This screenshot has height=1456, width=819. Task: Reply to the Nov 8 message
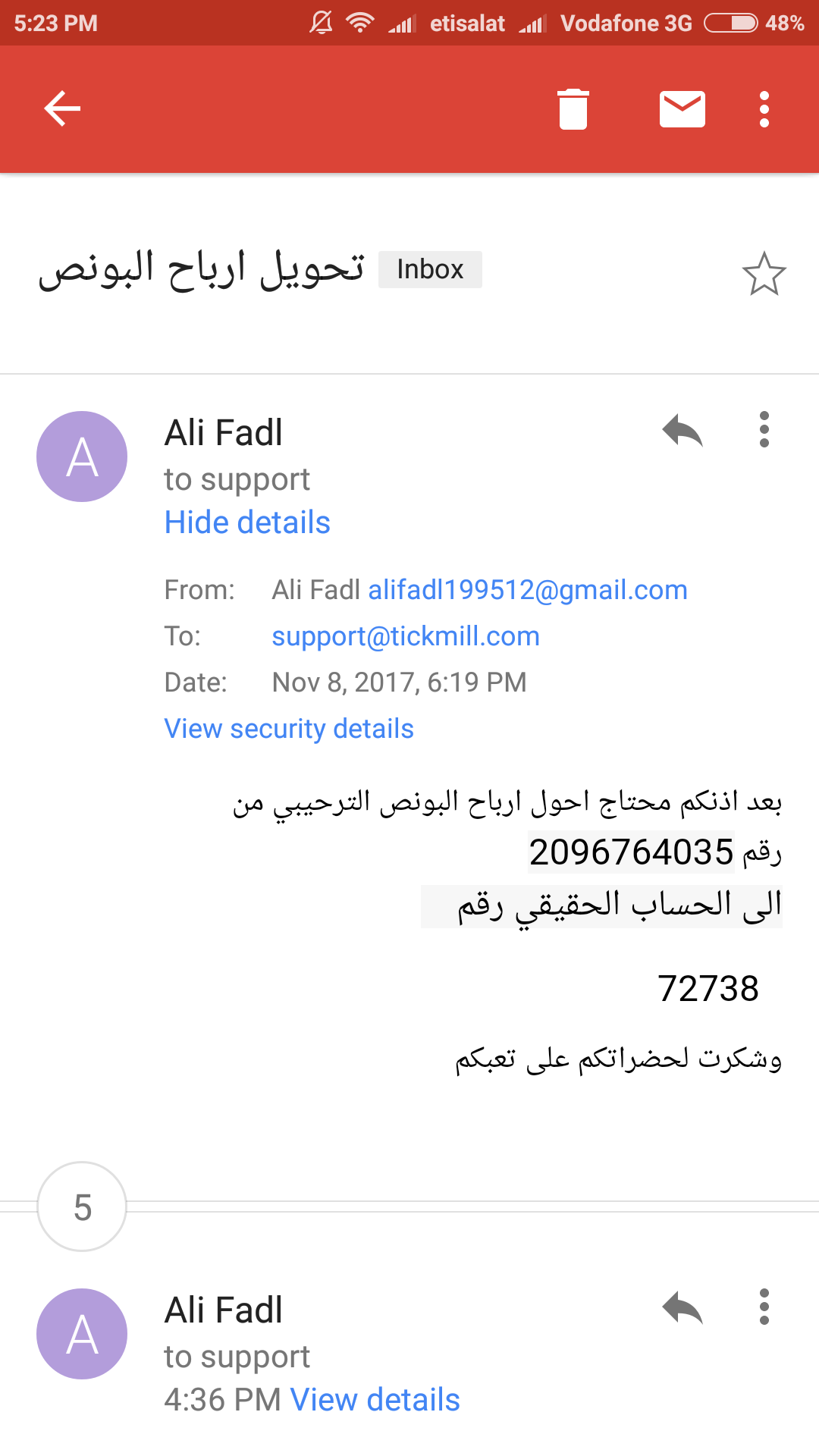coord(682,430)
